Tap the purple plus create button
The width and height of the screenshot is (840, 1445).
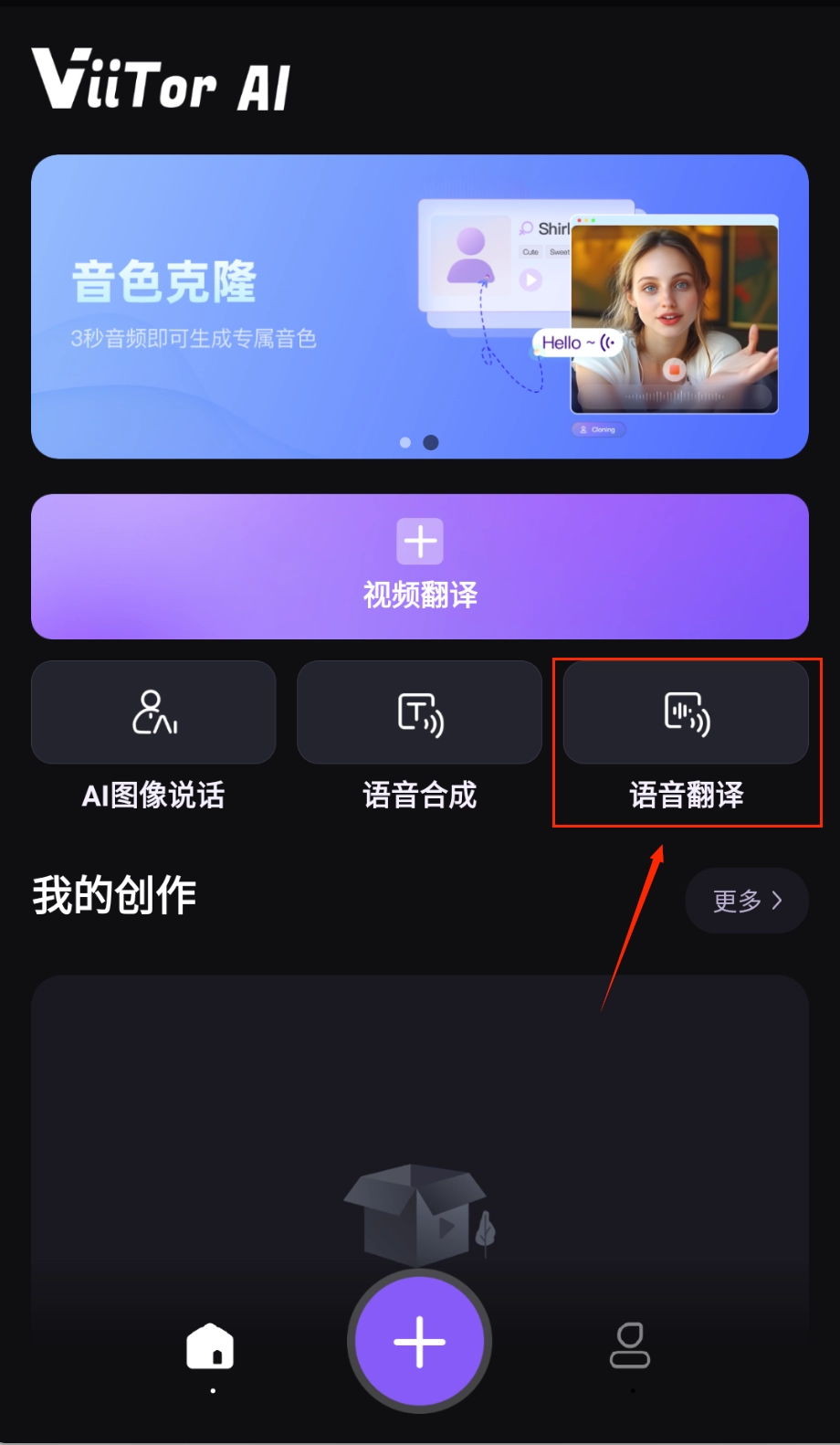[420, 1342]
